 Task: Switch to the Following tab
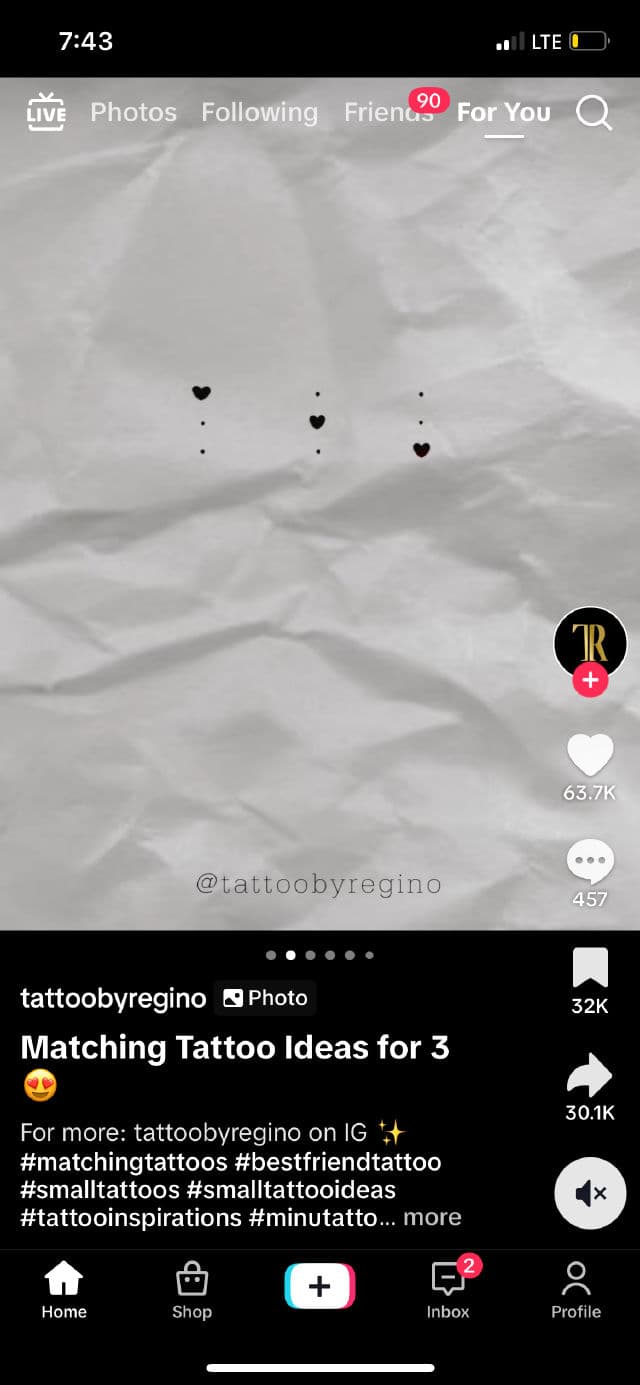pos(259,112)
